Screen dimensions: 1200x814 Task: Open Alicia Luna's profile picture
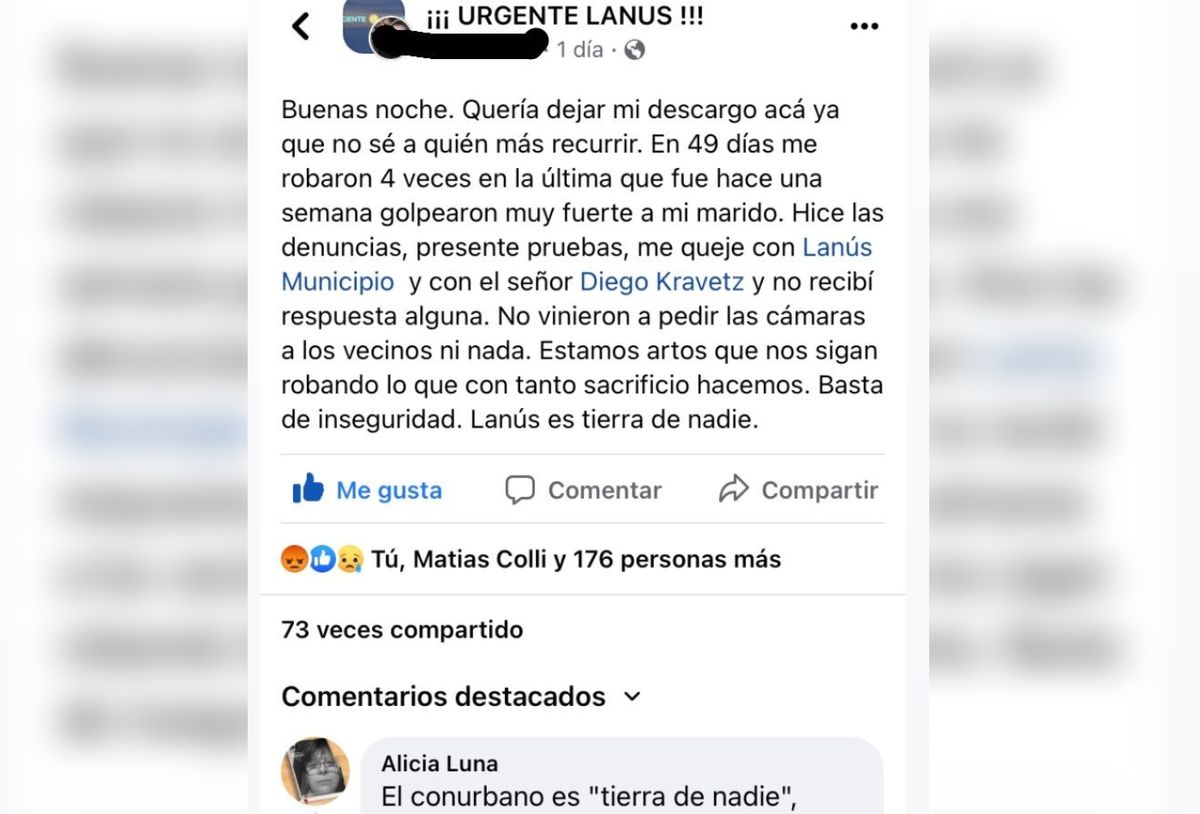315,771
